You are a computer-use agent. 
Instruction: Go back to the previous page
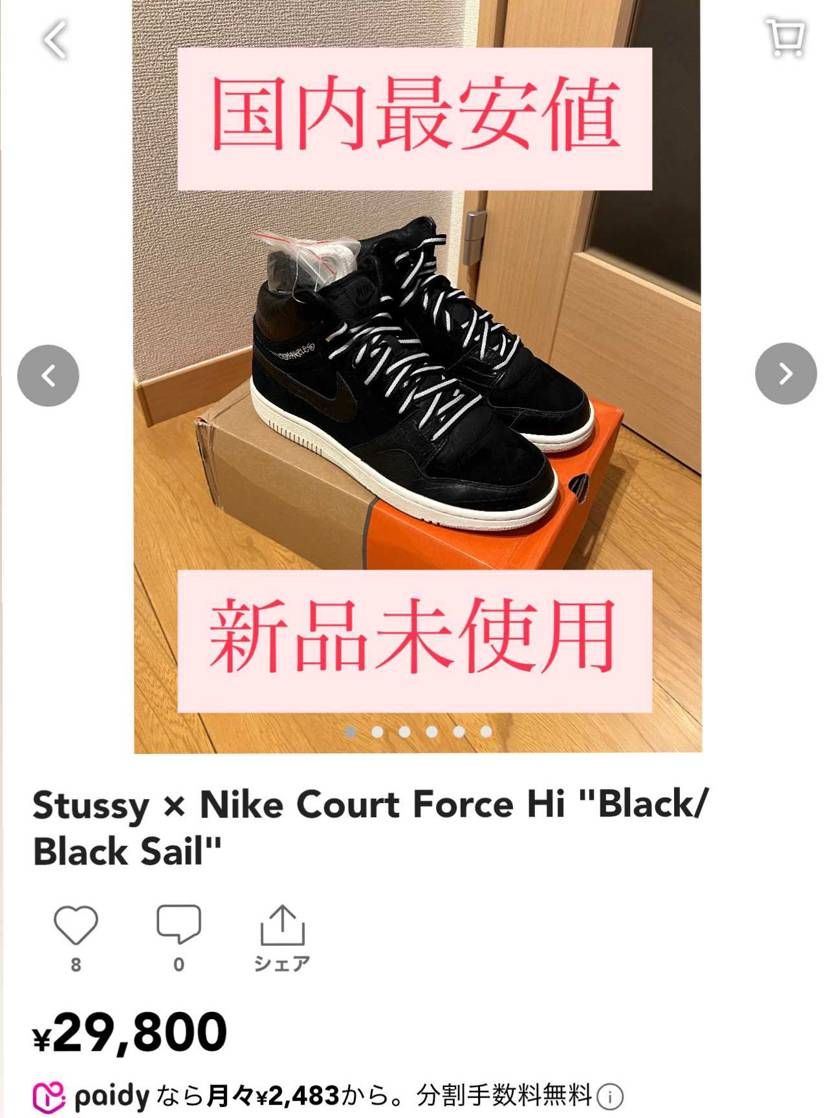point(55,40)
